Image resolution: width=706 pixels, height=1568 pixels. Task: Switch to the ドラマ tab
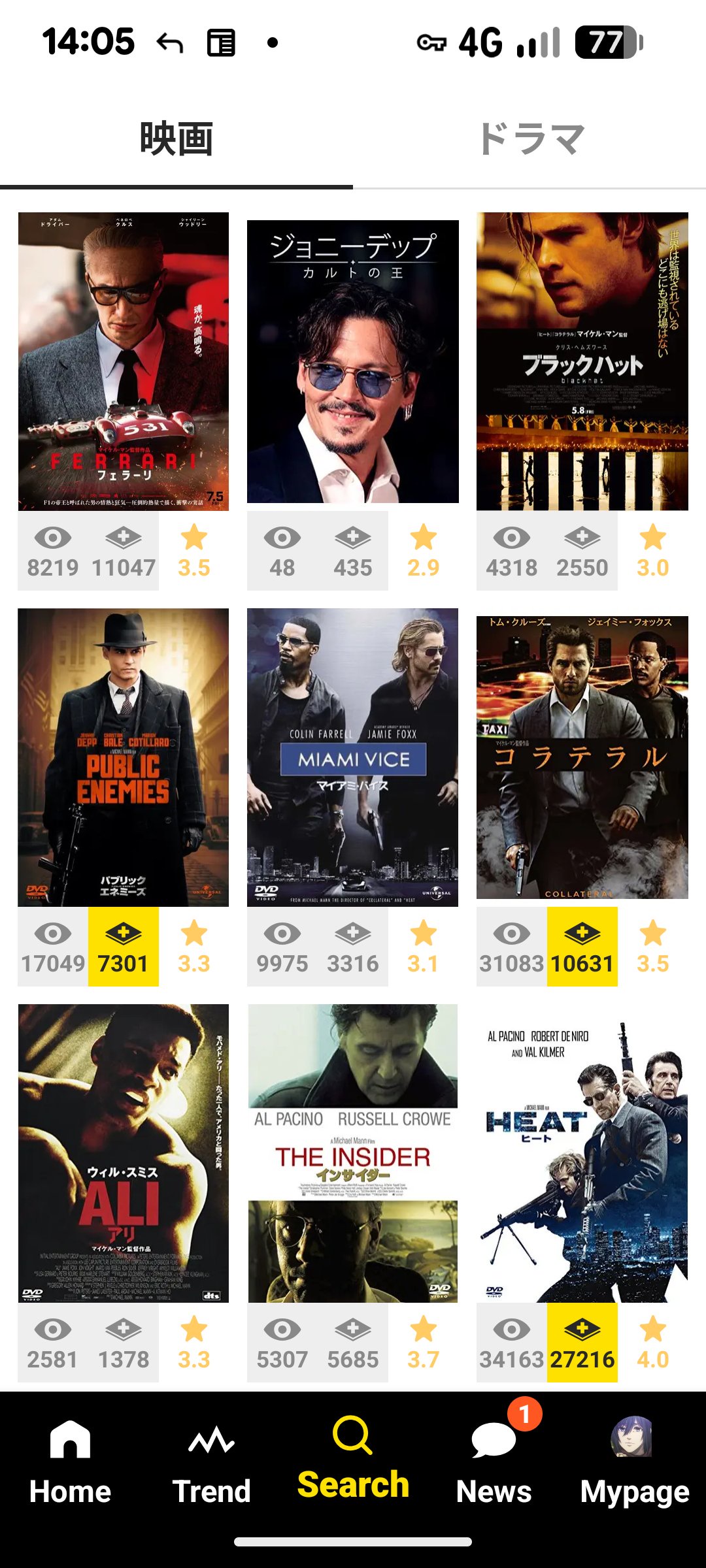(529, 139)
